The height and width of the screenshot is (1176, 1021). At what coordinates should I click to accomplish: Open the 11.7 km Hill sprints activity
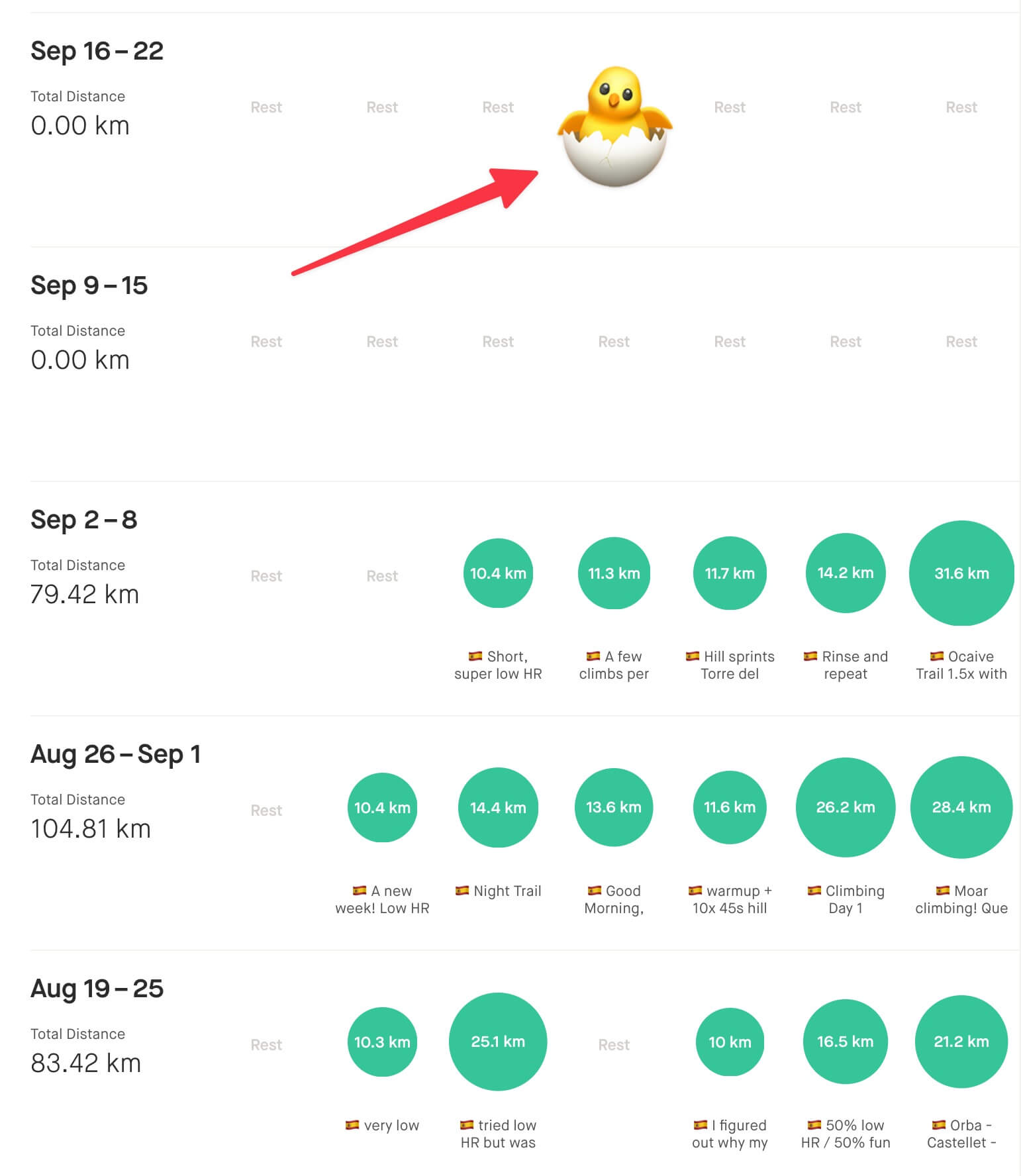(729, 573)
